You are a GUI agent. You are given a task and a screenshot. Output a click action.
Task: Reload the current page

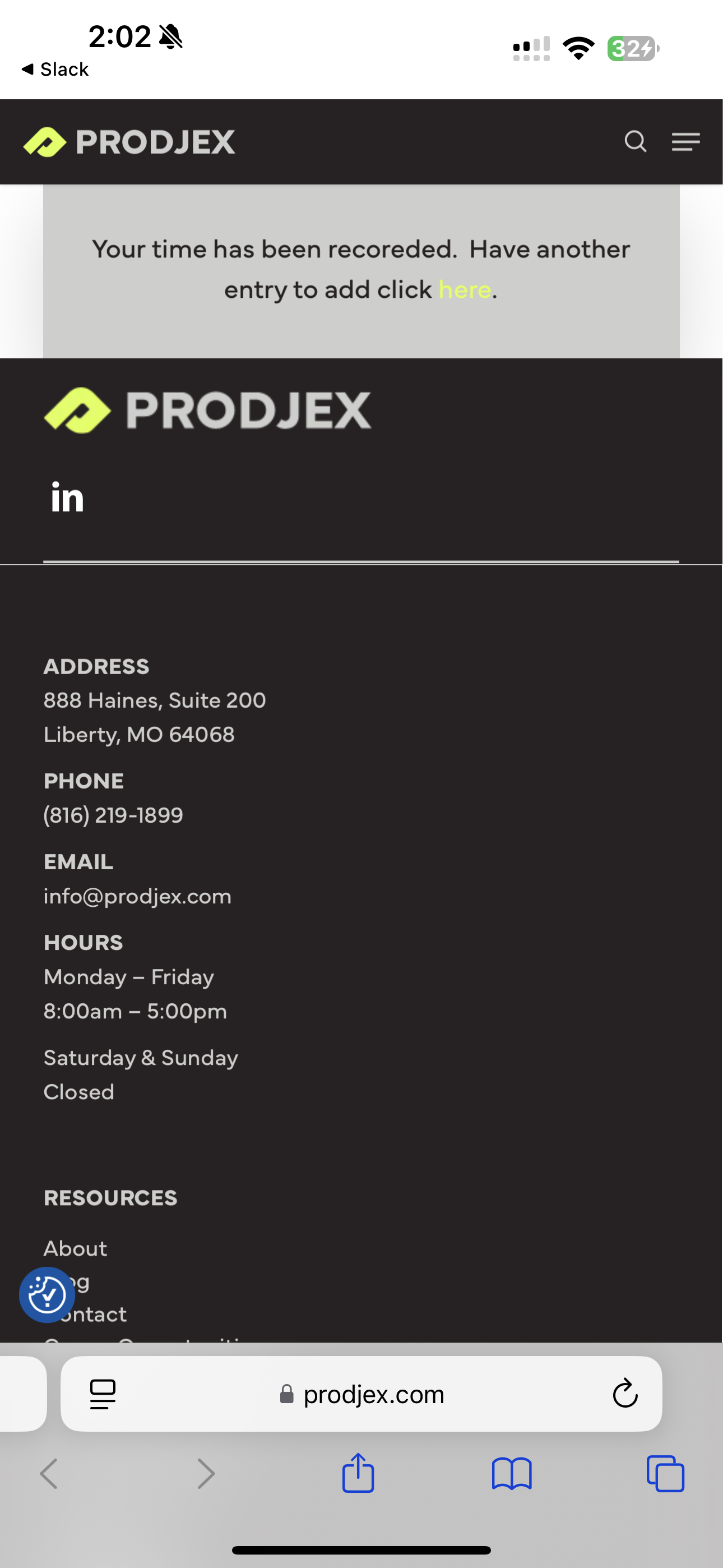[624, 1393]
